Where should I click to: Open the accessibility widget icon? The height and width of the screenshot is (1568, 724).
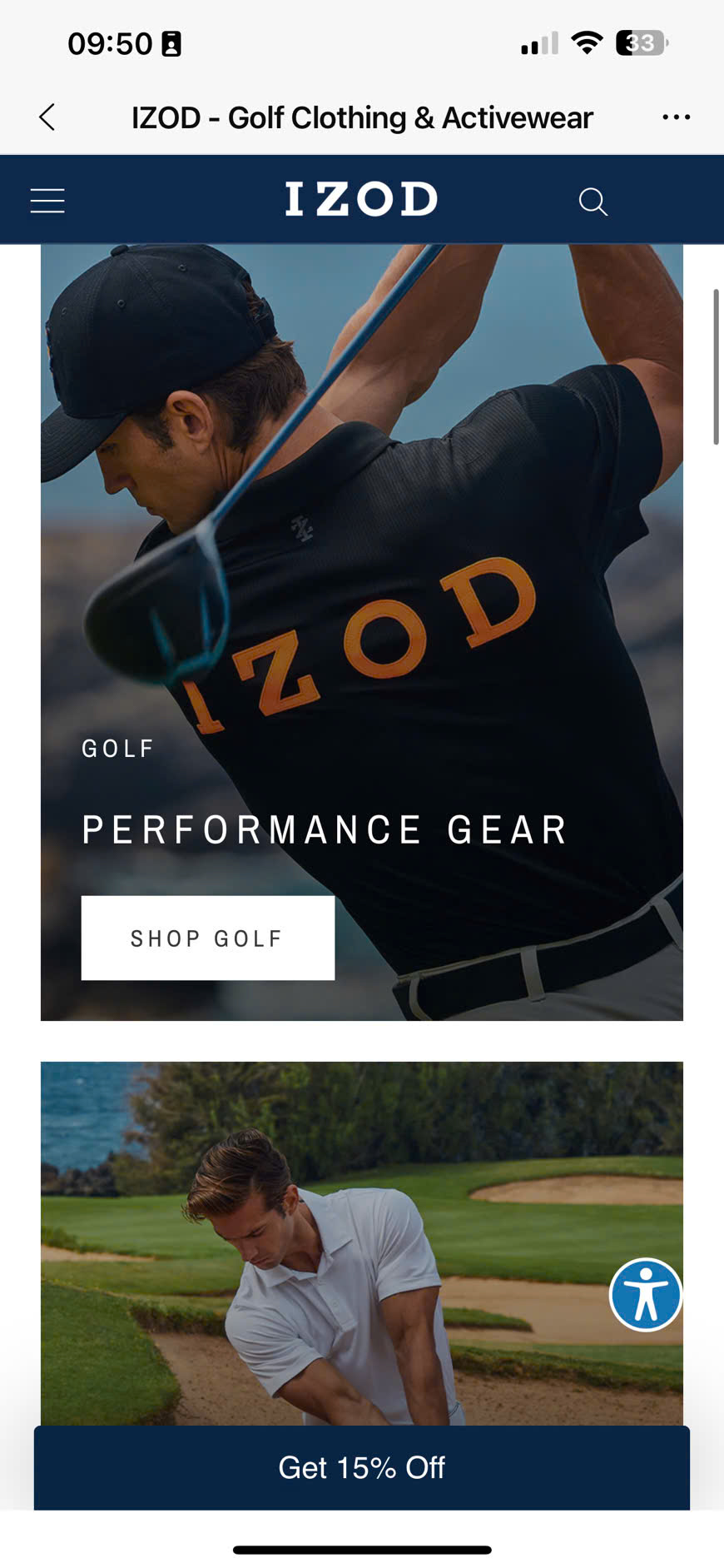coord(646,1295)
